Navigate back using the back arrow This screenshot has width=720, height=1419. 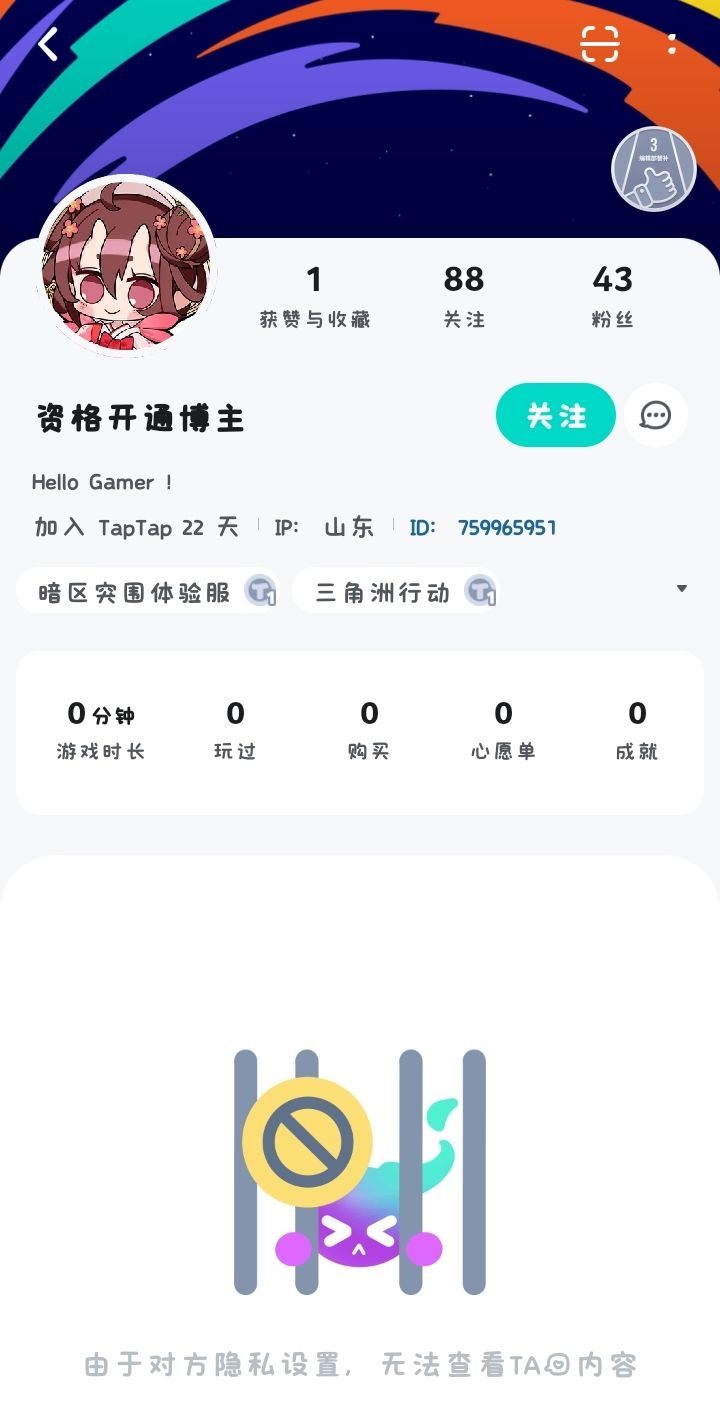coord(47,44)
